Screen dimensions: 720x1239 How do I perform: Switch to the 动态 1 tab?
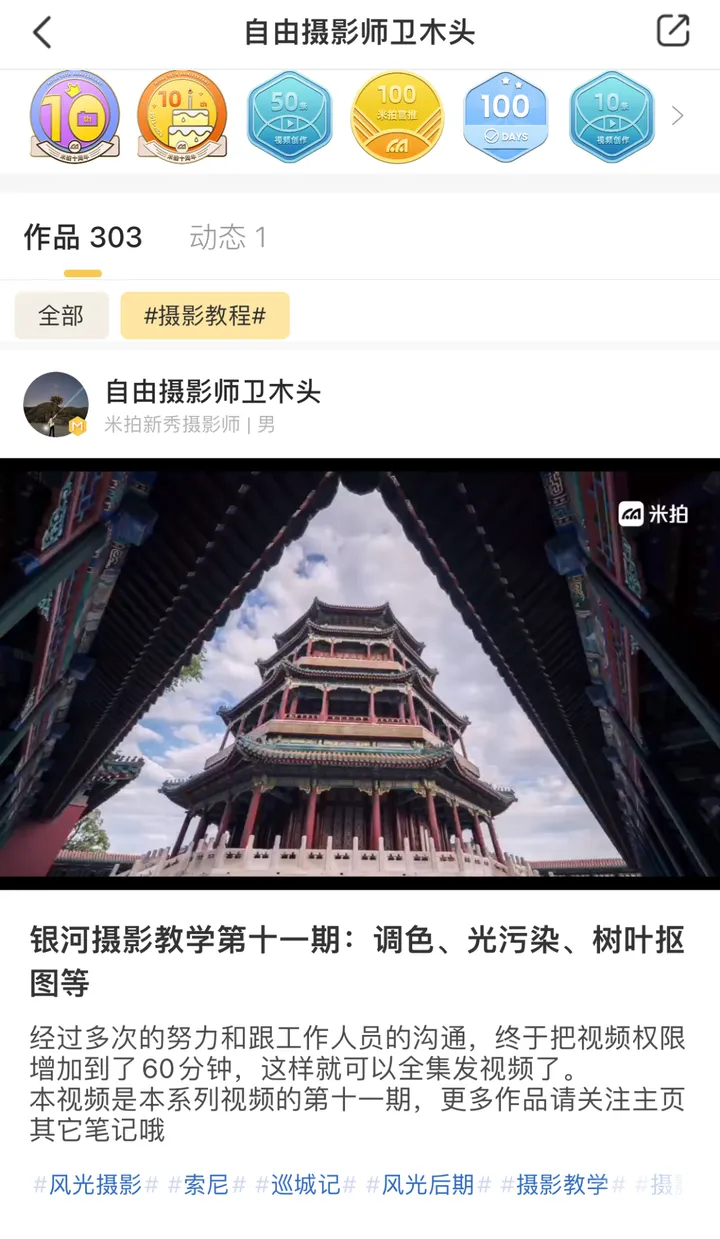click(228, 237)
